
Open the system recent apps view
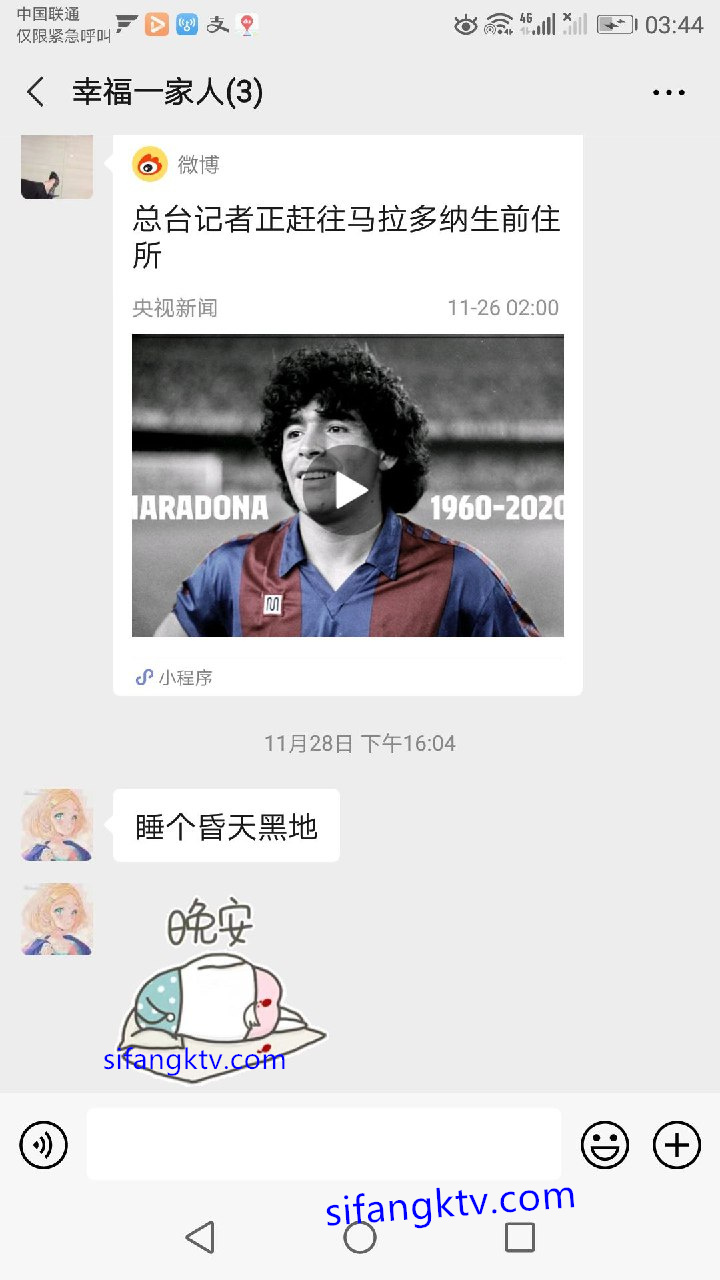(519, 1237)
